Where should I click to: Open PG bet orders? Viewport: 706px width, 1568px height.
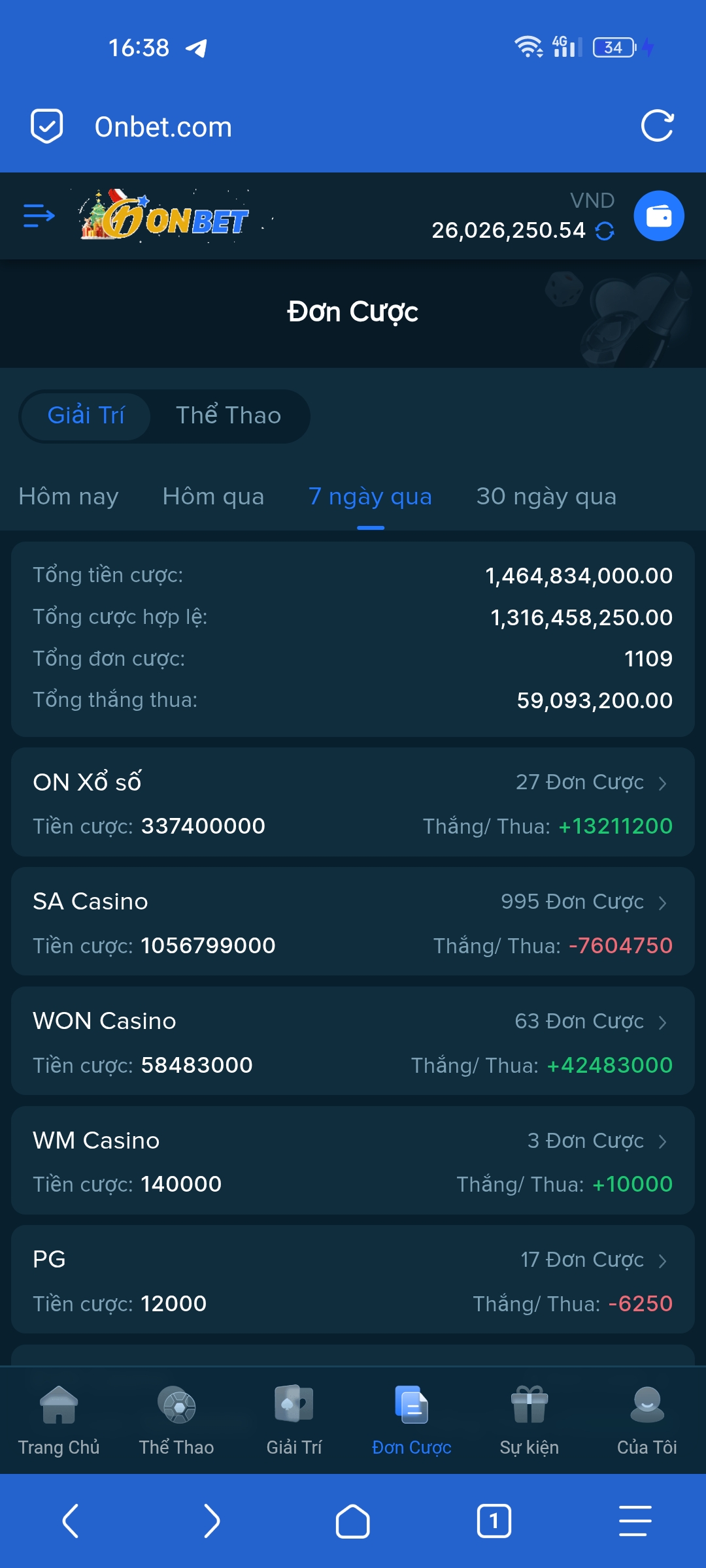click(x=353, y=1280)
